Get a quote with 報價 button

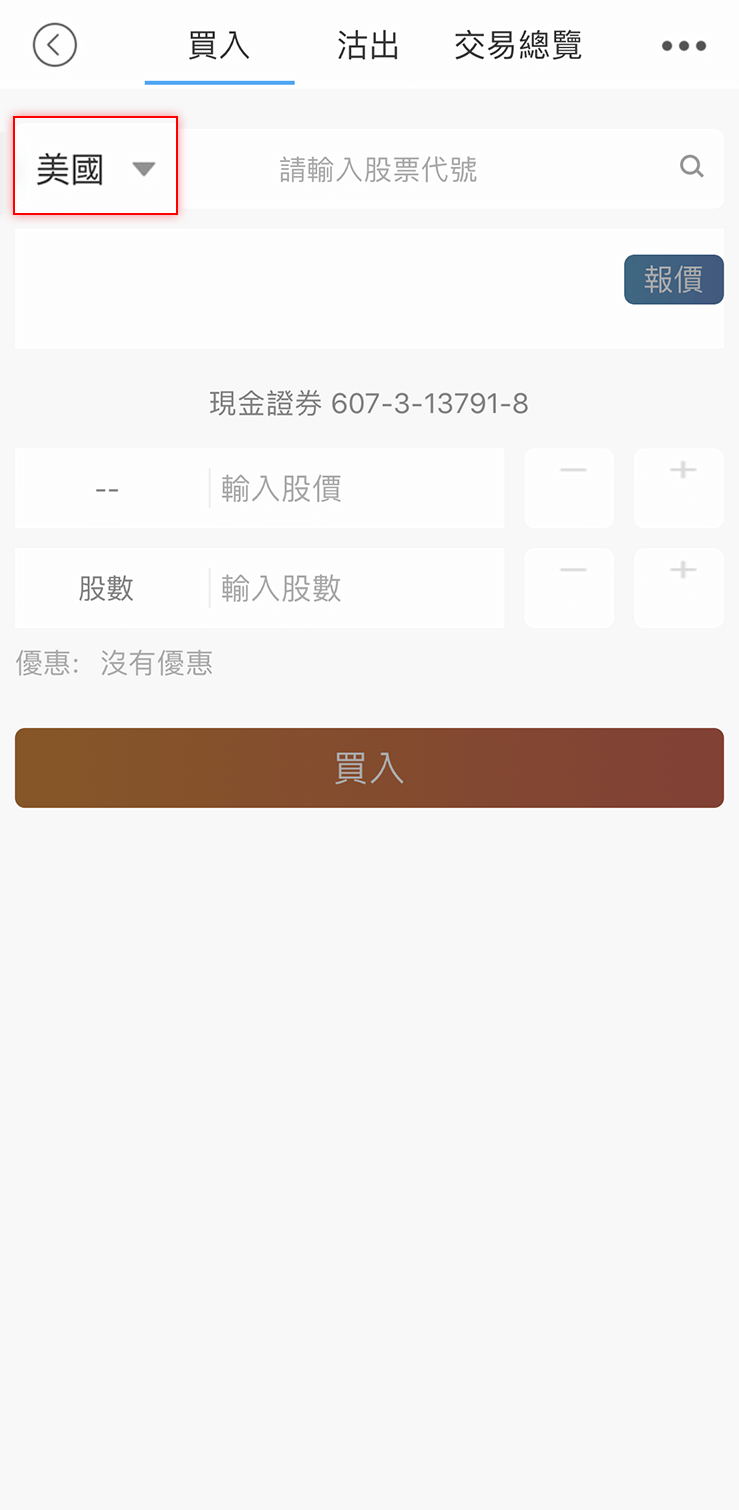[x=673, y=280]
